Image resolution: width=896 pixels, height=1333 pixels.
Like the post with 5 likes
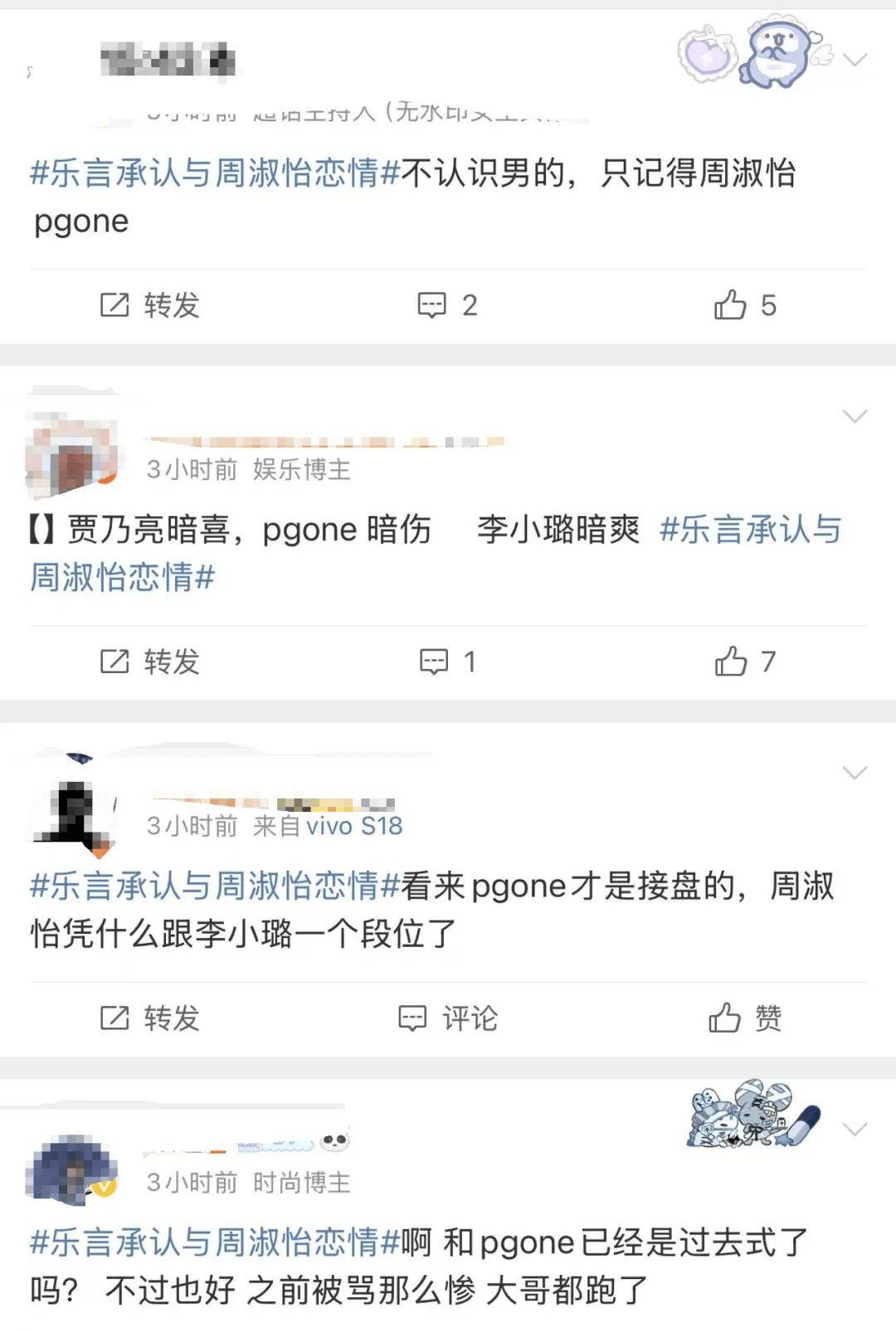pyautogui.click(x=744, y=305)
